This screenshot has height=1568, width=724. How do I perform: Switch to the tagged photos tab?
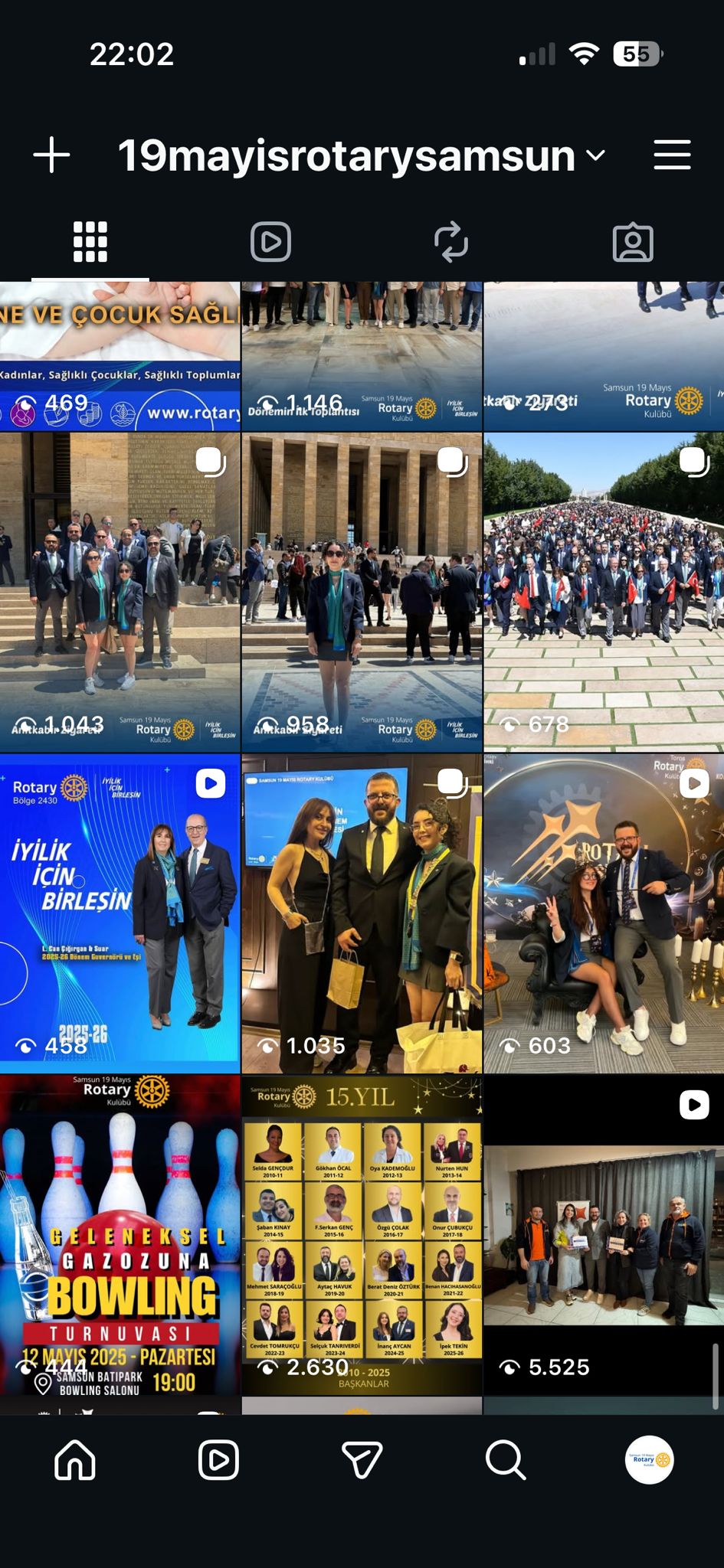coord(633,242)
